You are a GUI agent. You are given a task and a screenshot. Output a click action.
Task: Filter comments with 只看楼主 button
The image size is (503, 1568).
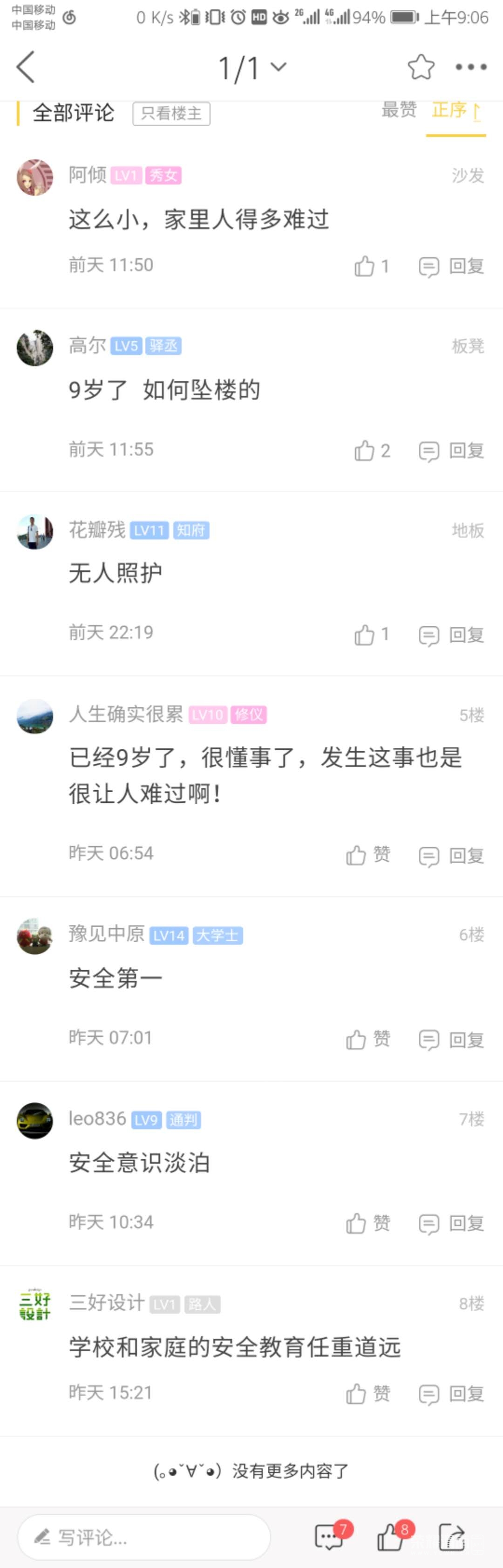tap(171, 113)
